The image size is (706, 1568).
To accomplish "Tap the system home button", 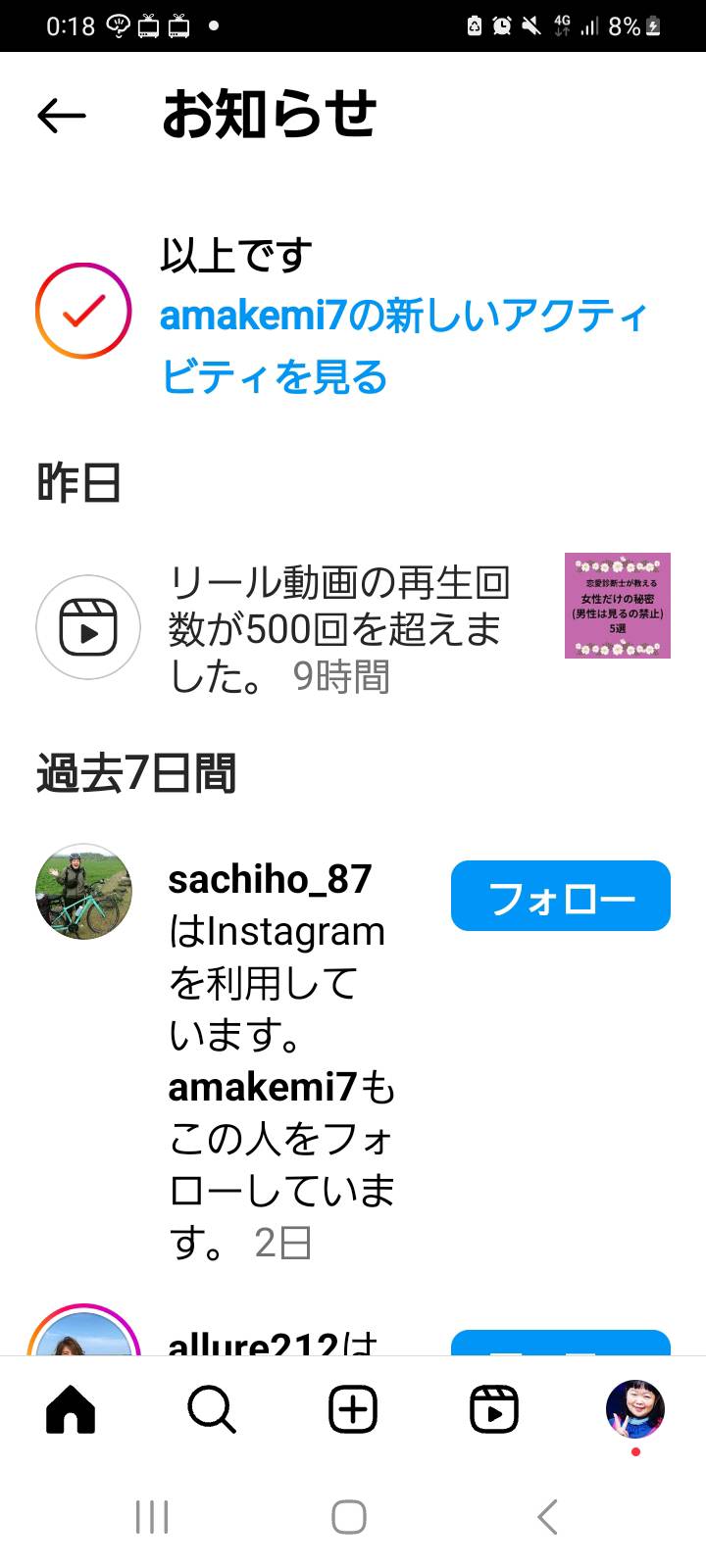I will pos(349,1517).
